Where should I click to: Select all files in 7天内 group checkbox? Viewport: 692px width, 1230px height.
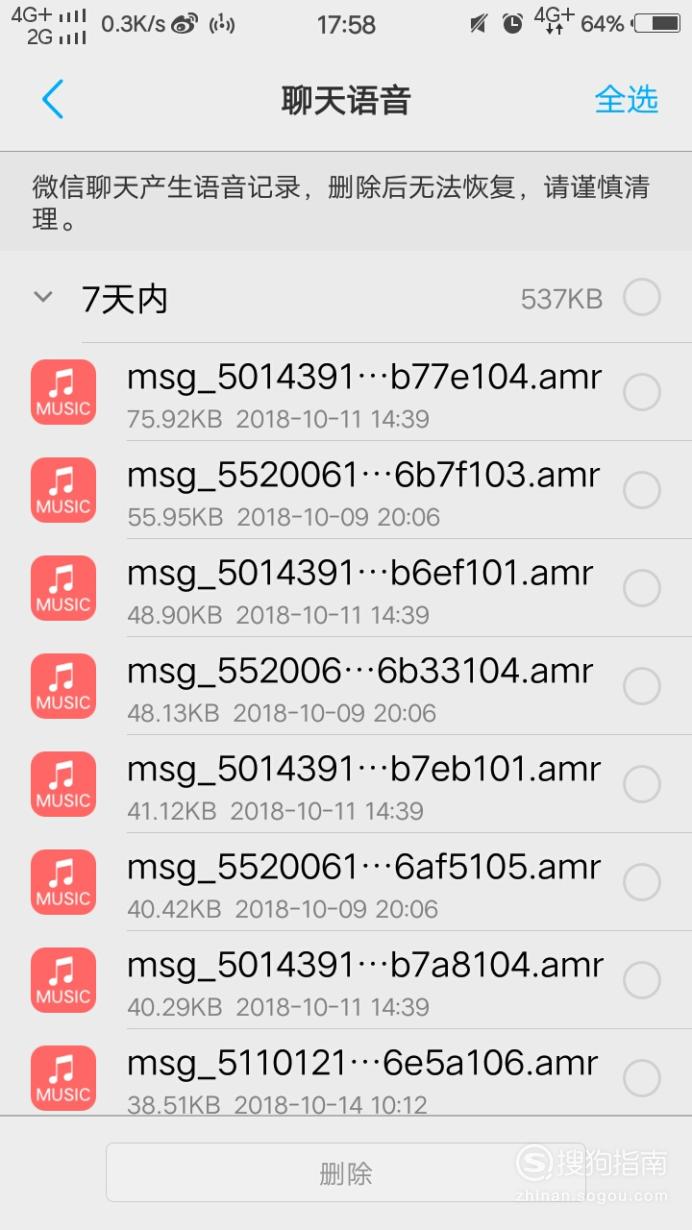coord(642,297)
